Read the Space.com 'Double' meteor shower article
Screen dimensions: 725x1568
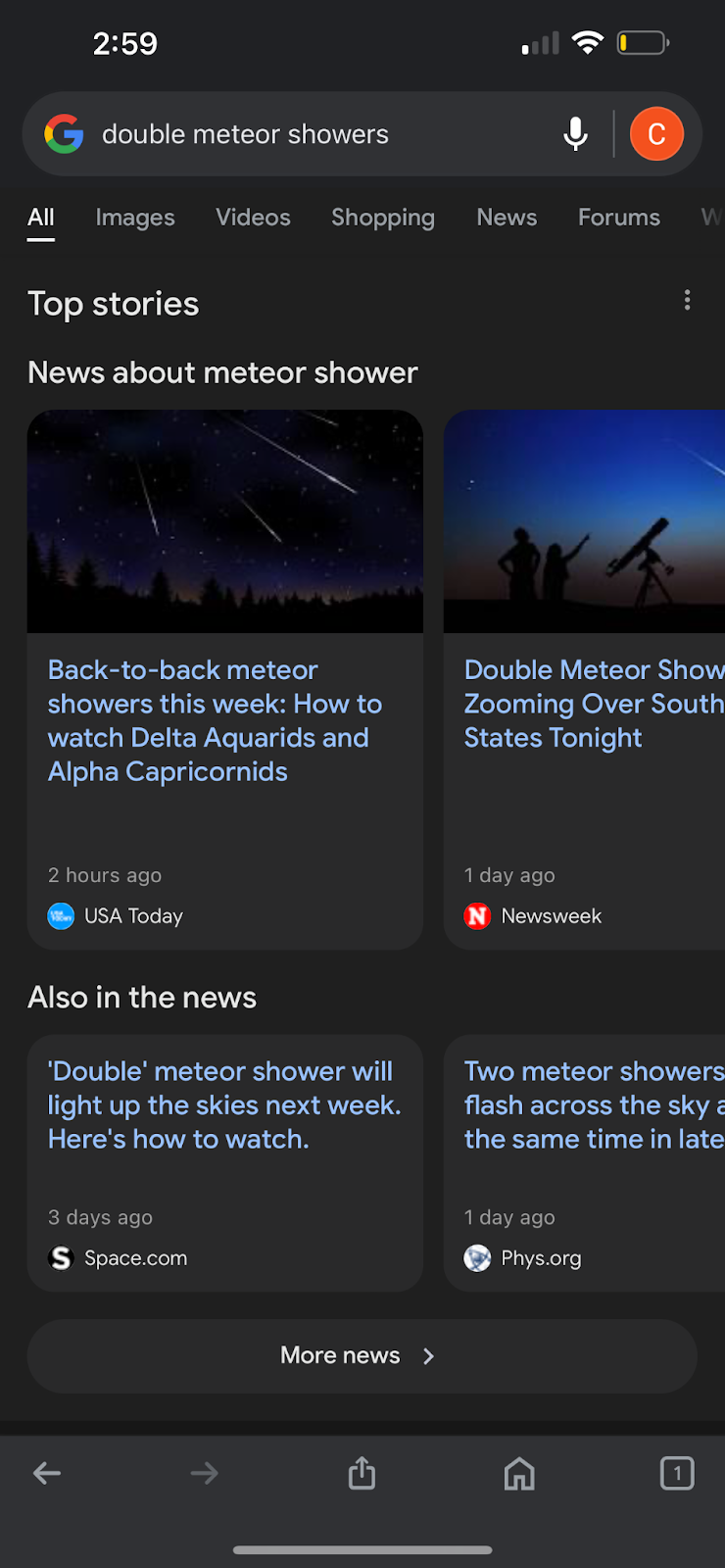coord(224,1105)
